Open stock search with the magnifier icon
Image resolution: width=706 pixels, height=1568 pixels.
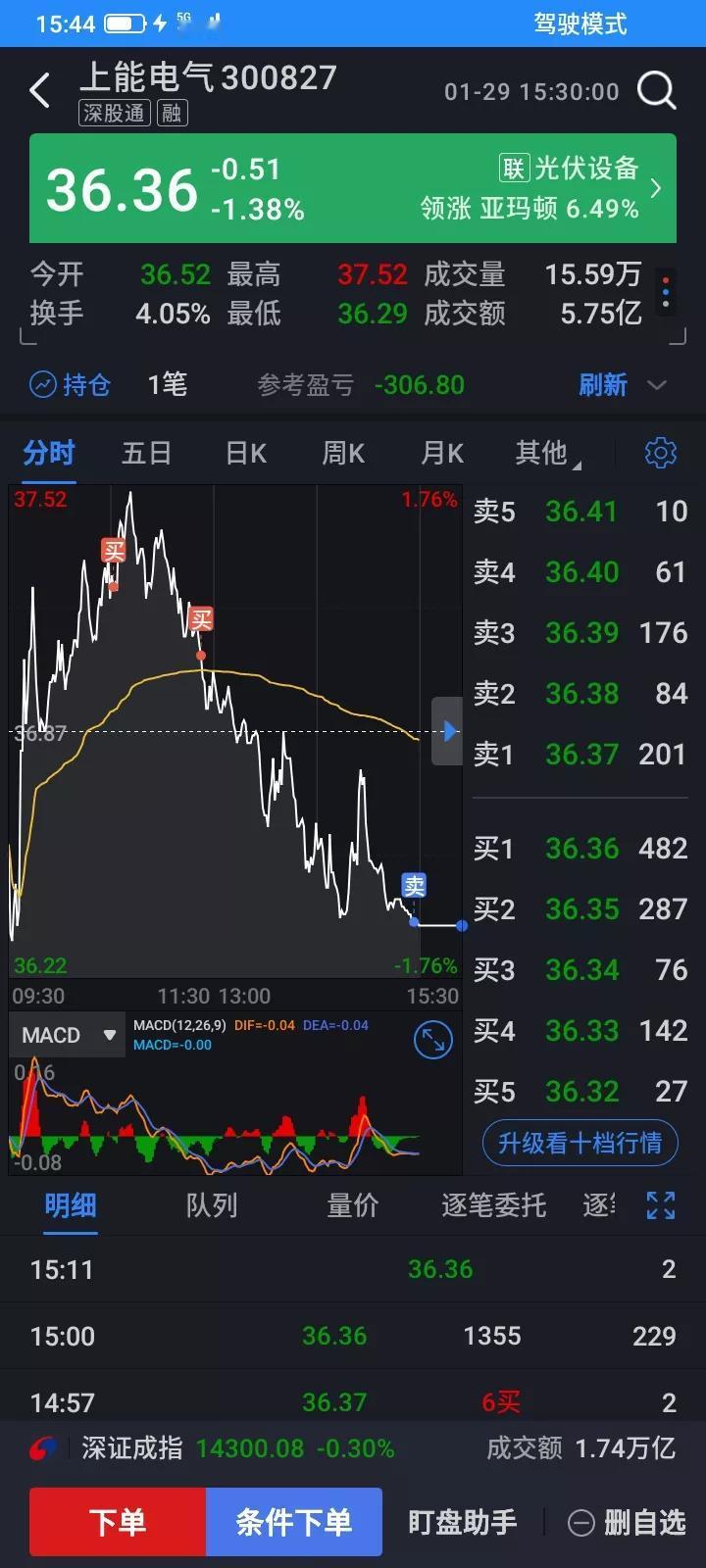pyautogui.click(x=657, y=90)
